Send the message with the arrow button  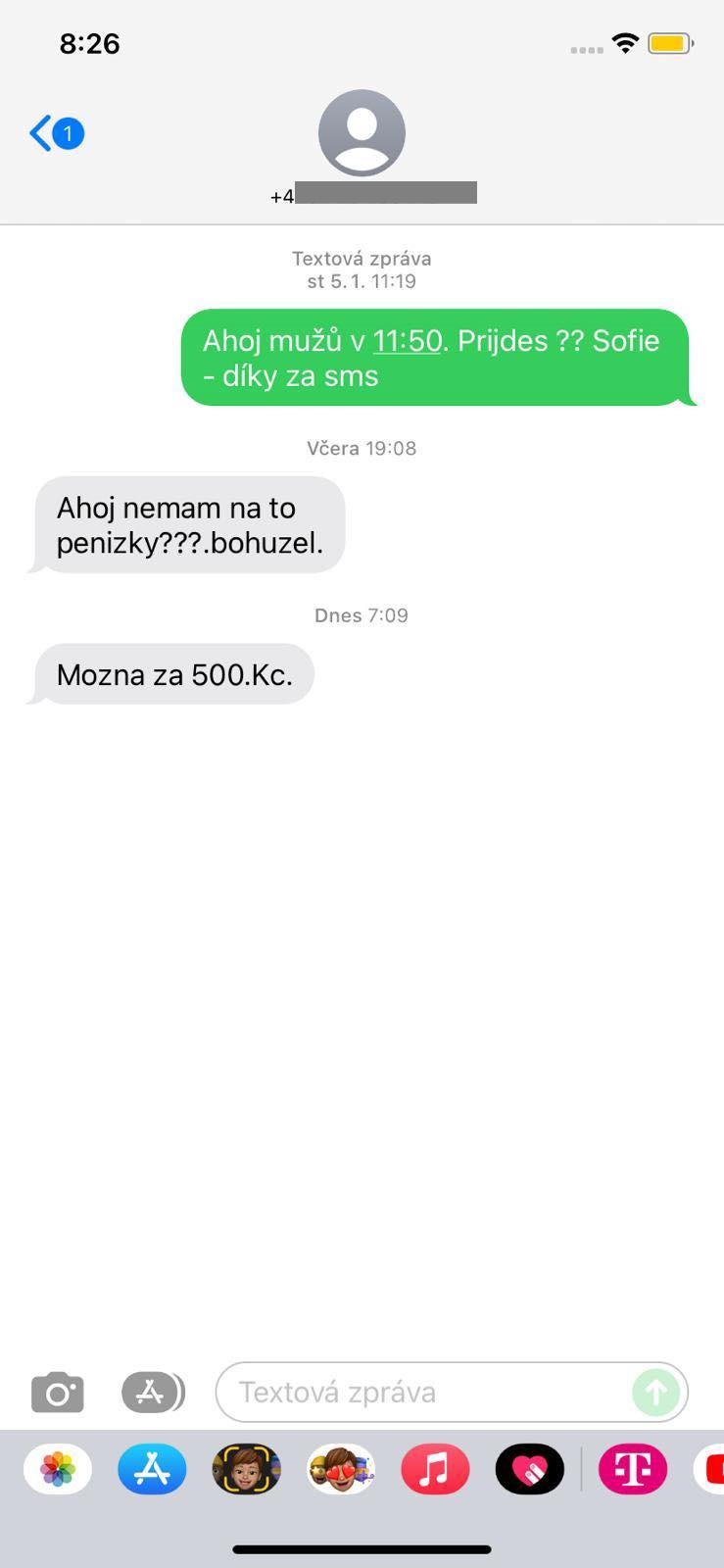(655, 1393)
